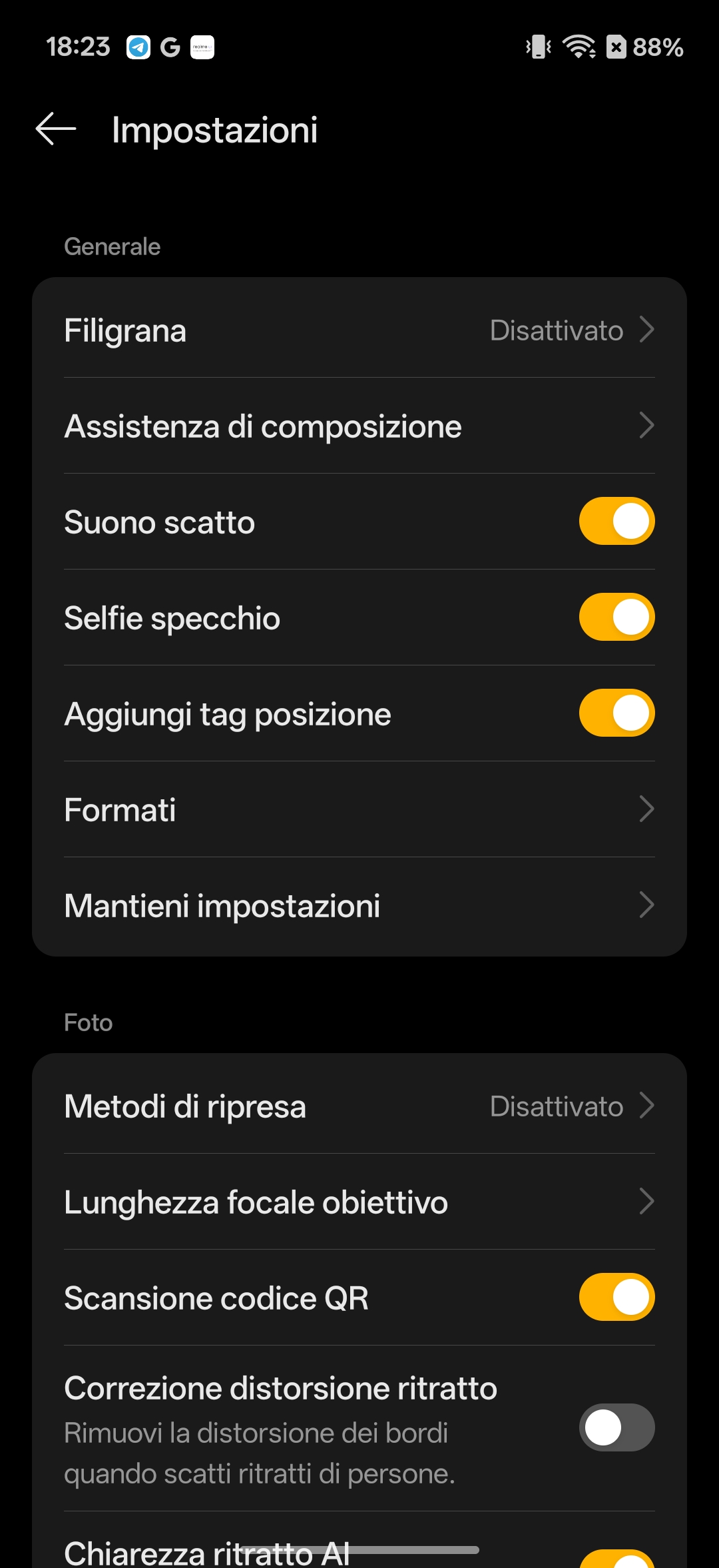This screenshot has height=1568, width=719.
Task: Open the Filigrana setting
Action: tap(359, 330)
